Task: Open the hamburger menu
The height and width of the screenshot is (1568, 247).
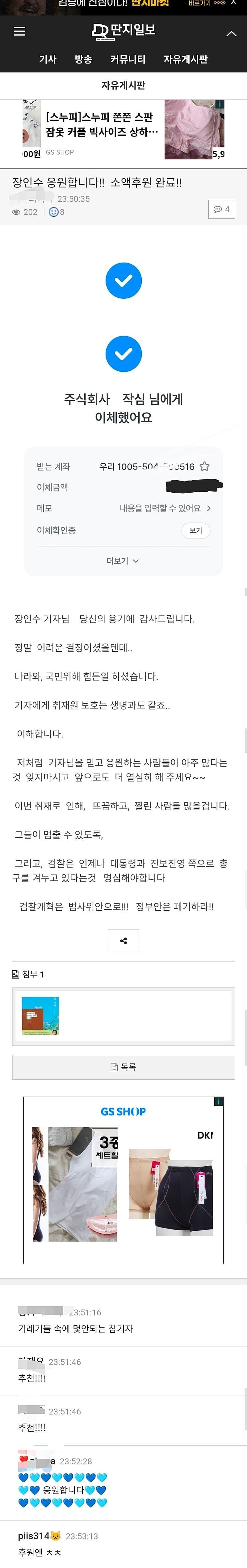Action: [19, 31]
